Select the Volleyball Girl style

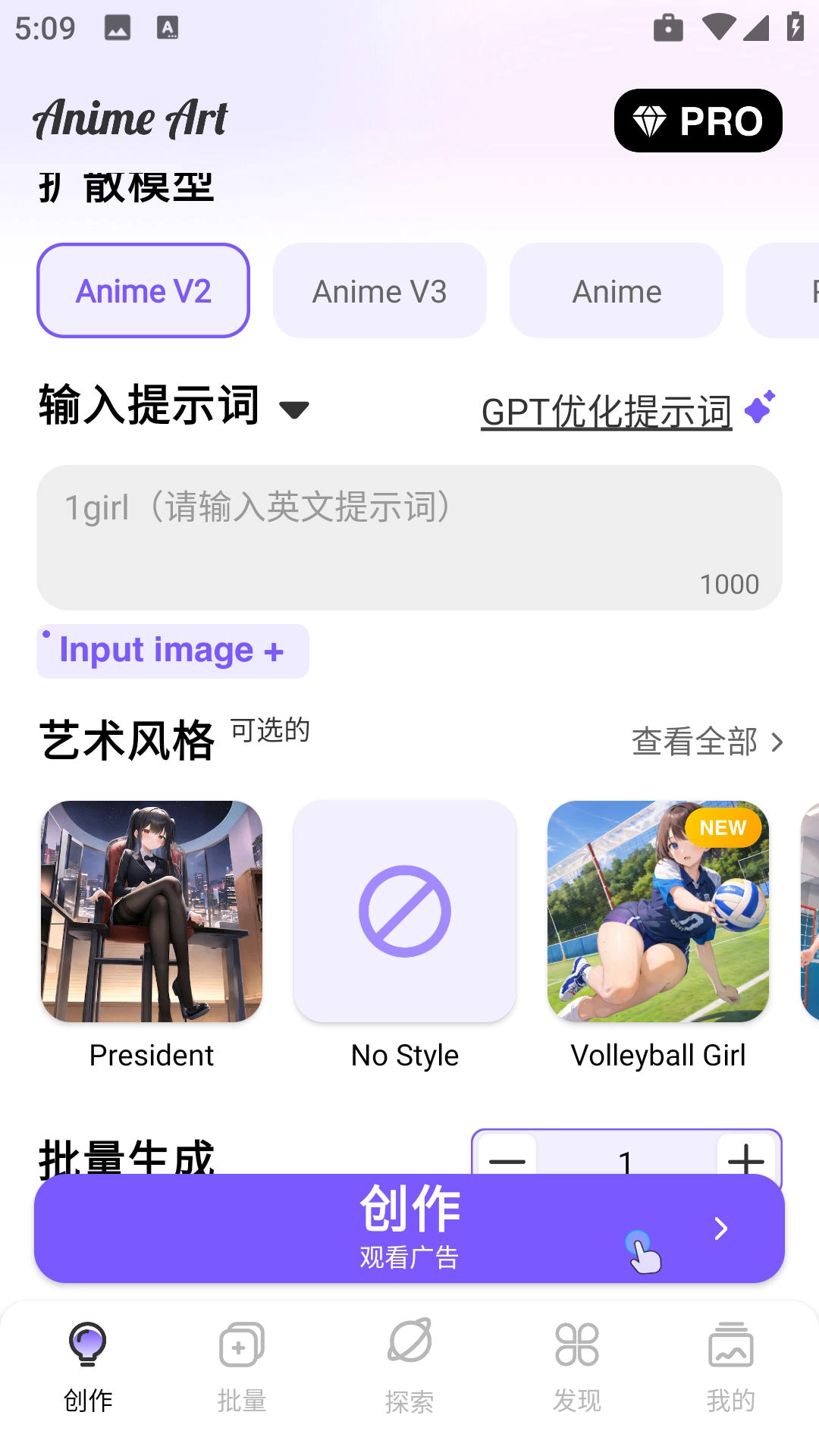(658, 910)
